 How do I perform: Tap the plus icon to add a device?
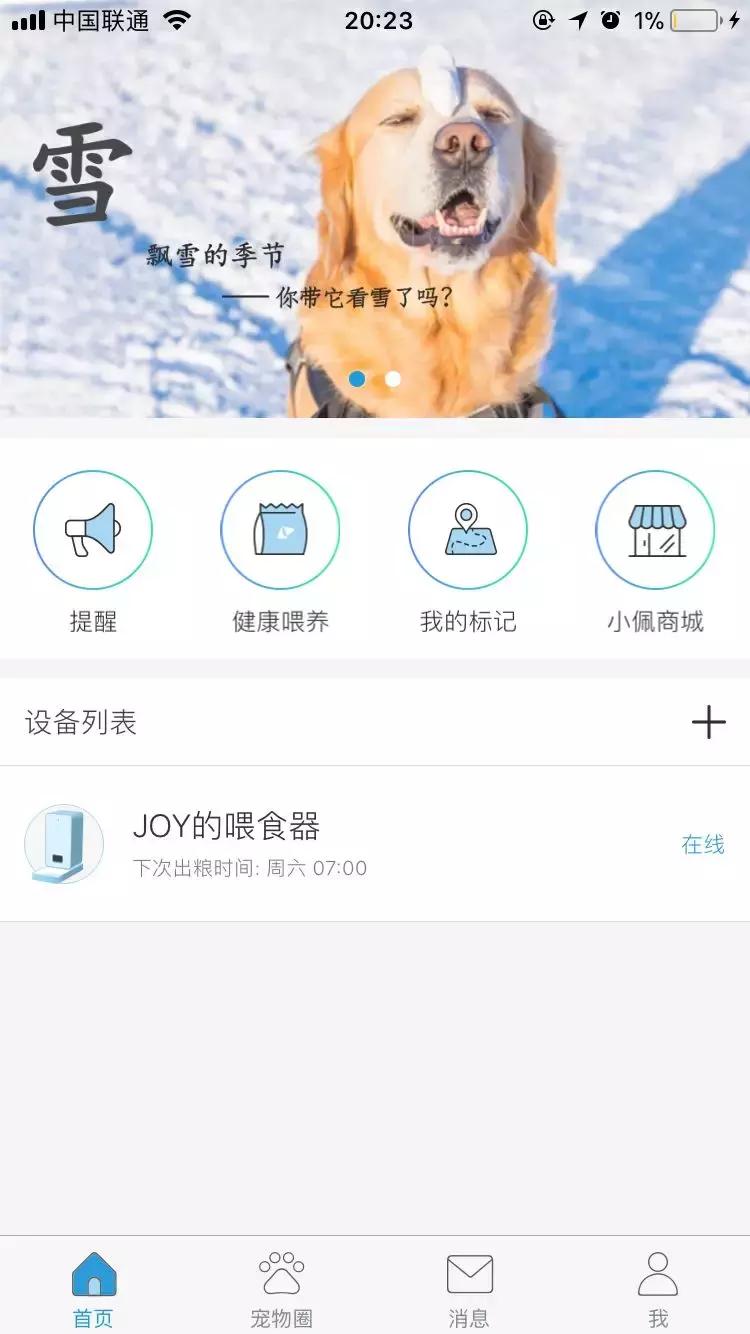710,721
